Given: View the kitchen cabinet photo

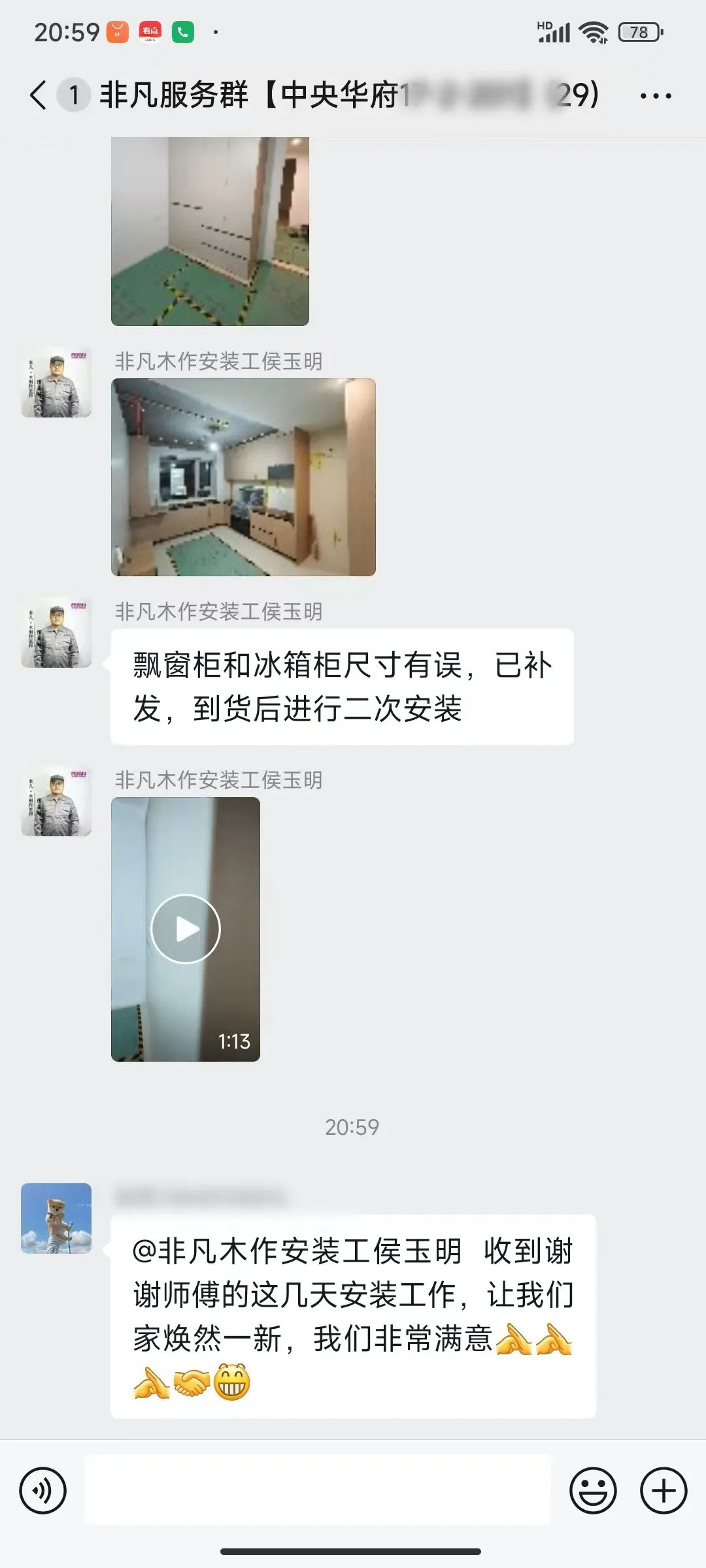Looking at the screenshot, I should (x=243, y=477).
